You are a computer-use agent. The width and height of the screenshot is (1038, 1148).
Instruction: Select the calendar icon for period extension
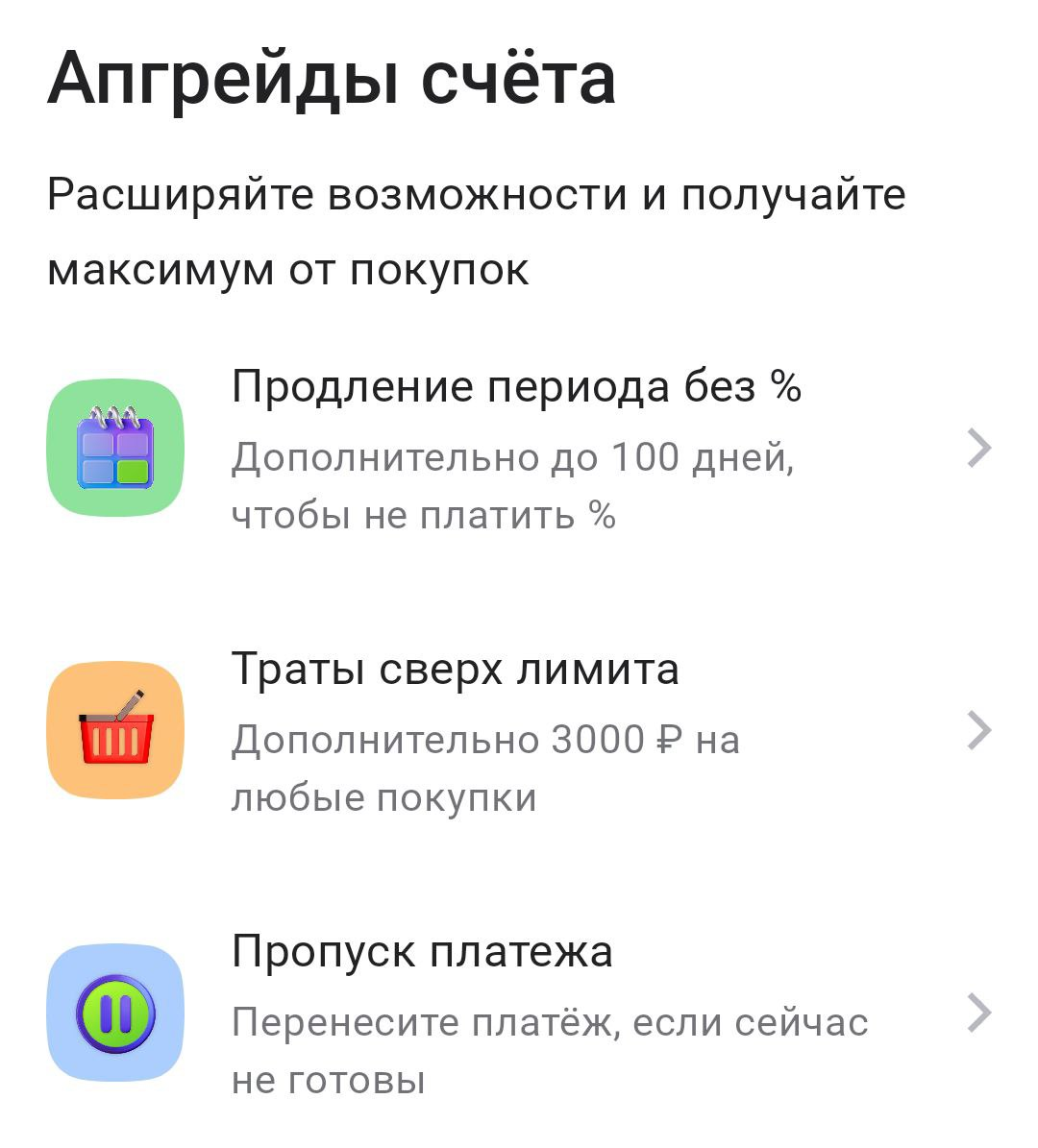[115, 445]
